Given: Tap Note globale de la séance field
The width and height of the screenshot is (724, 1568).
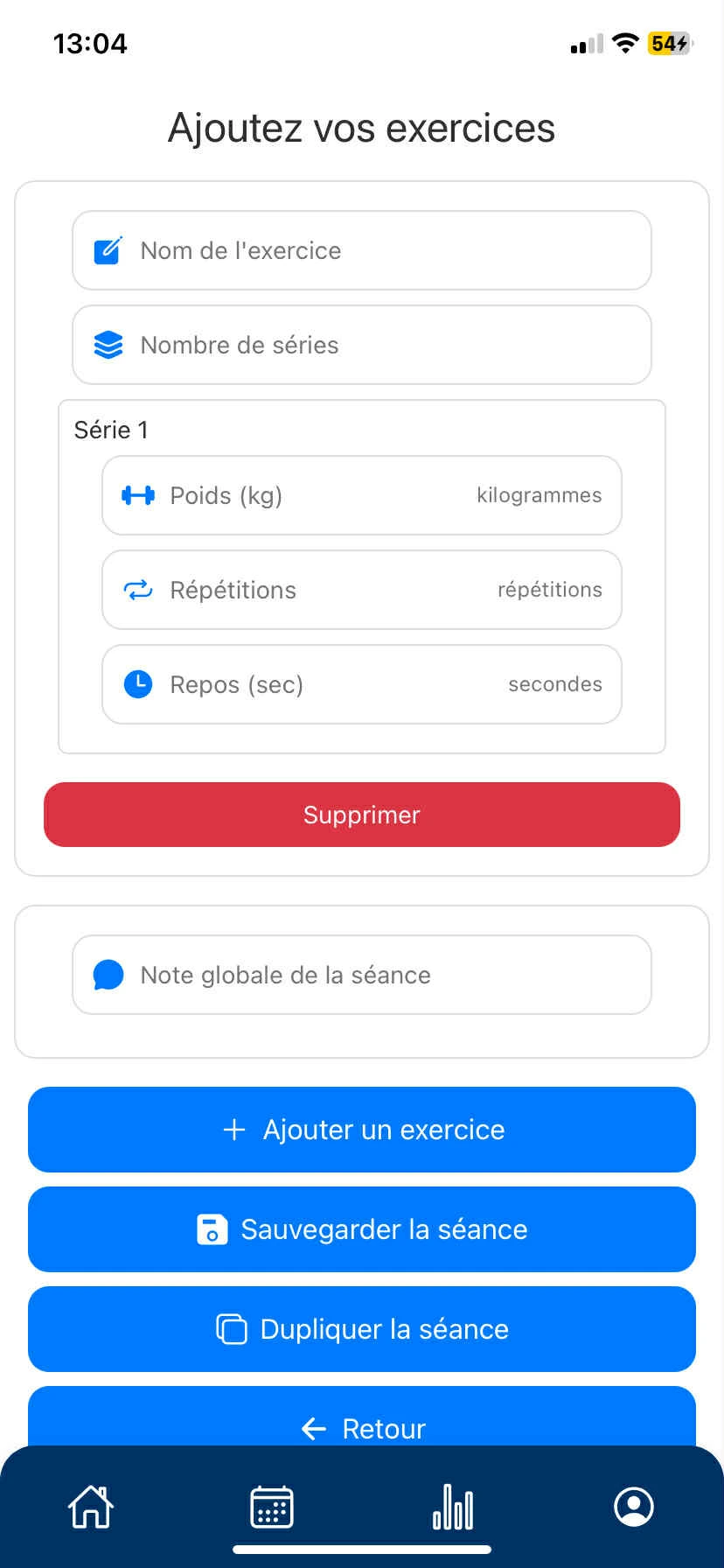Looking at the screenshot, I should click(x=361, y=975).
